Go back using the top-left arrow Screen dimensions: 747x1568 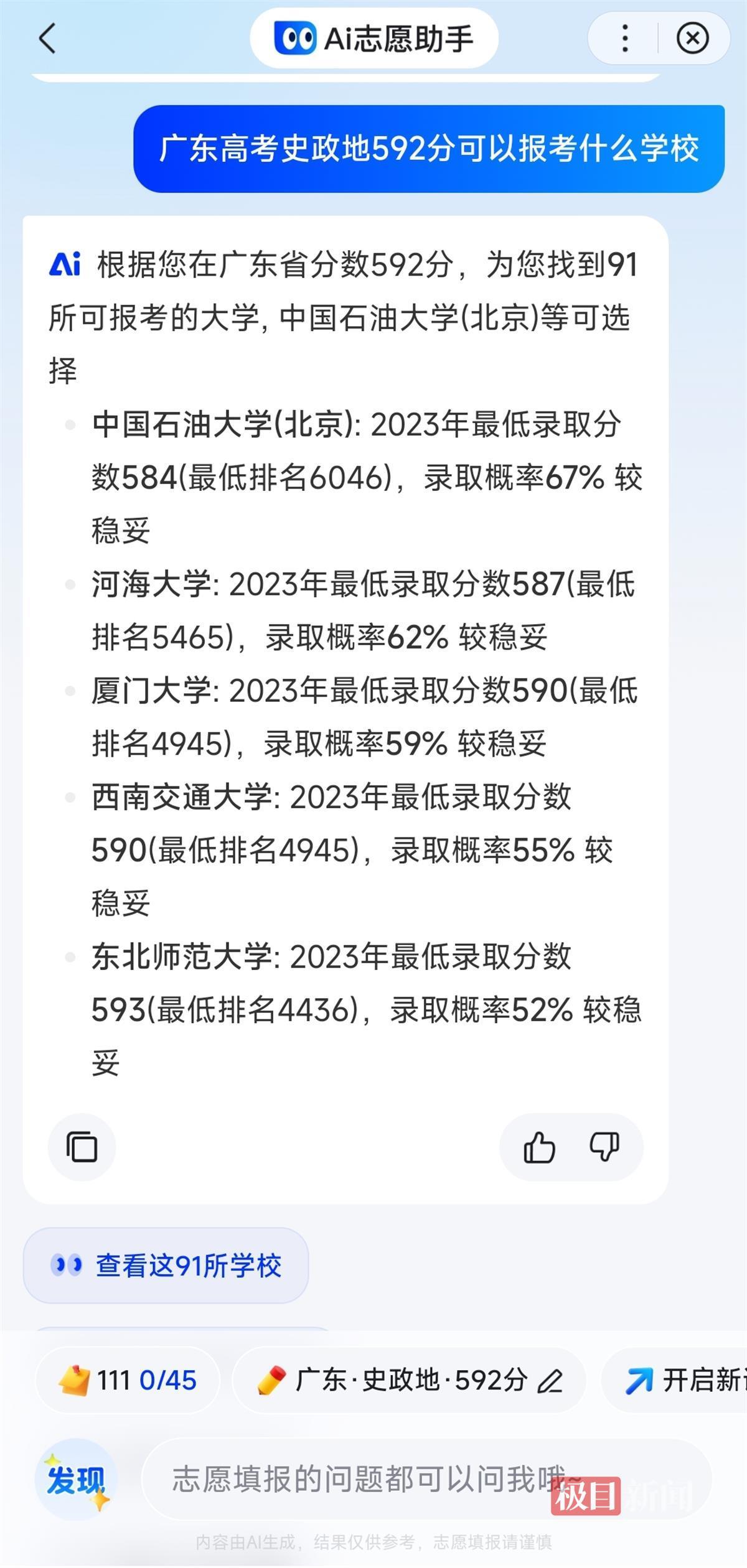47,39
